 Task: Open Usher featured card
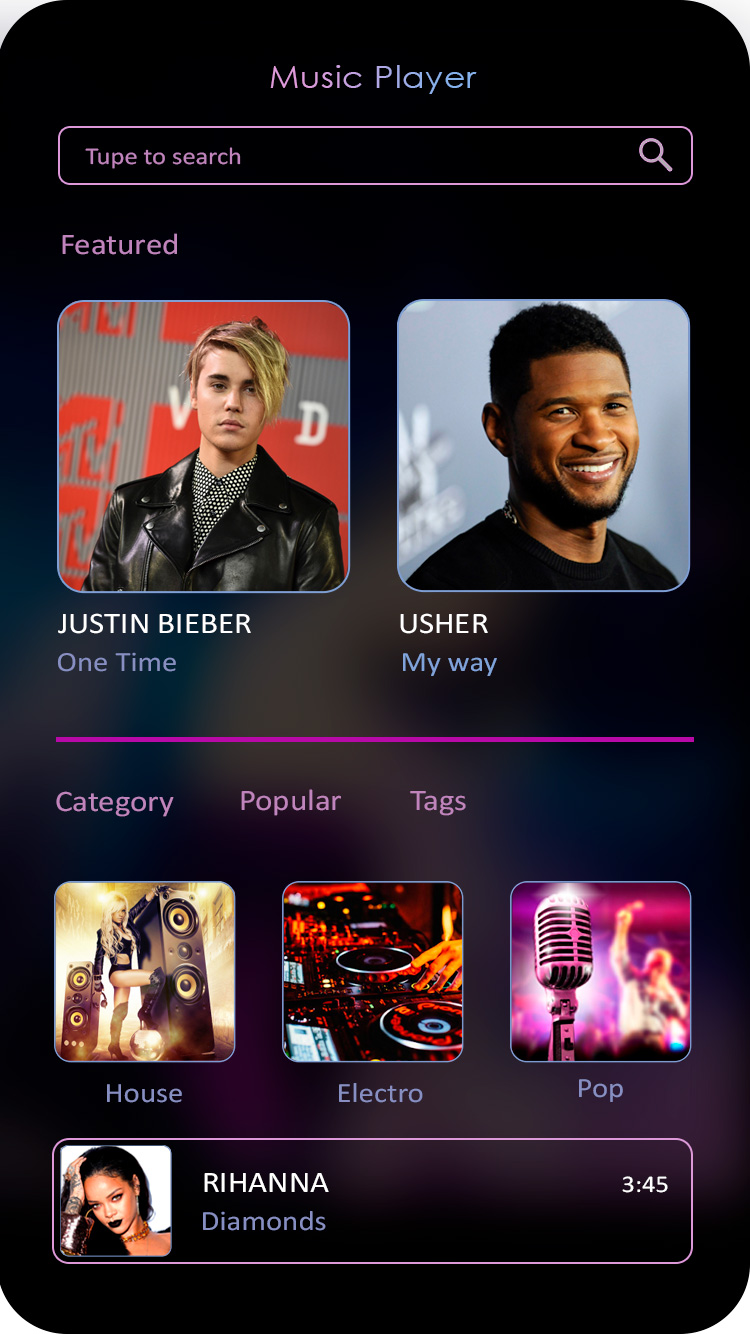pos(543,446)
